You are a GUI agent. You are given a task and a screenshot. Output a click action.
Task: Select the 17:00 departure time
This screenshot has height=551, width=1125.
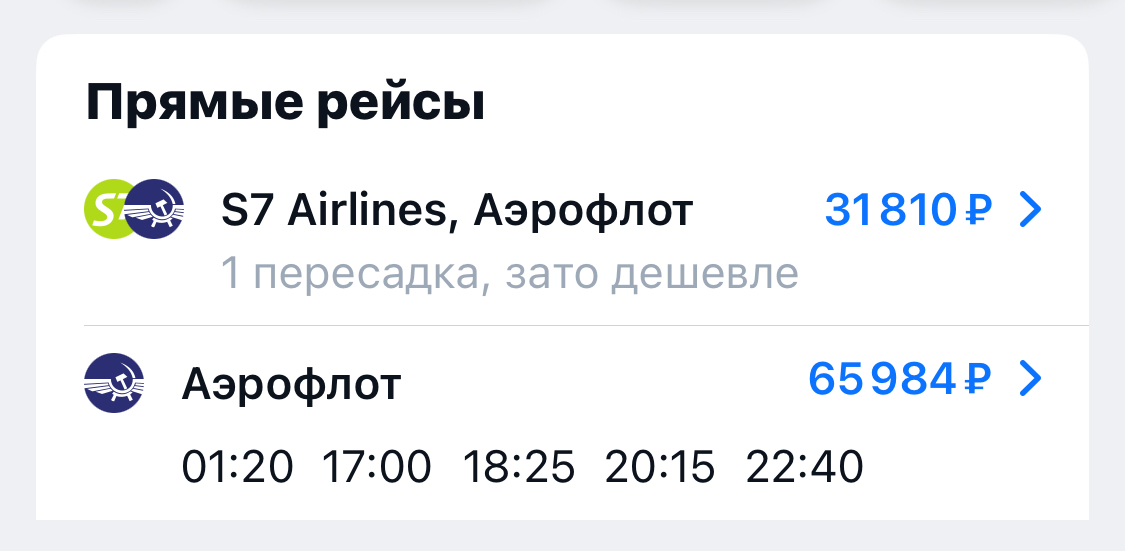coord(378,467)
